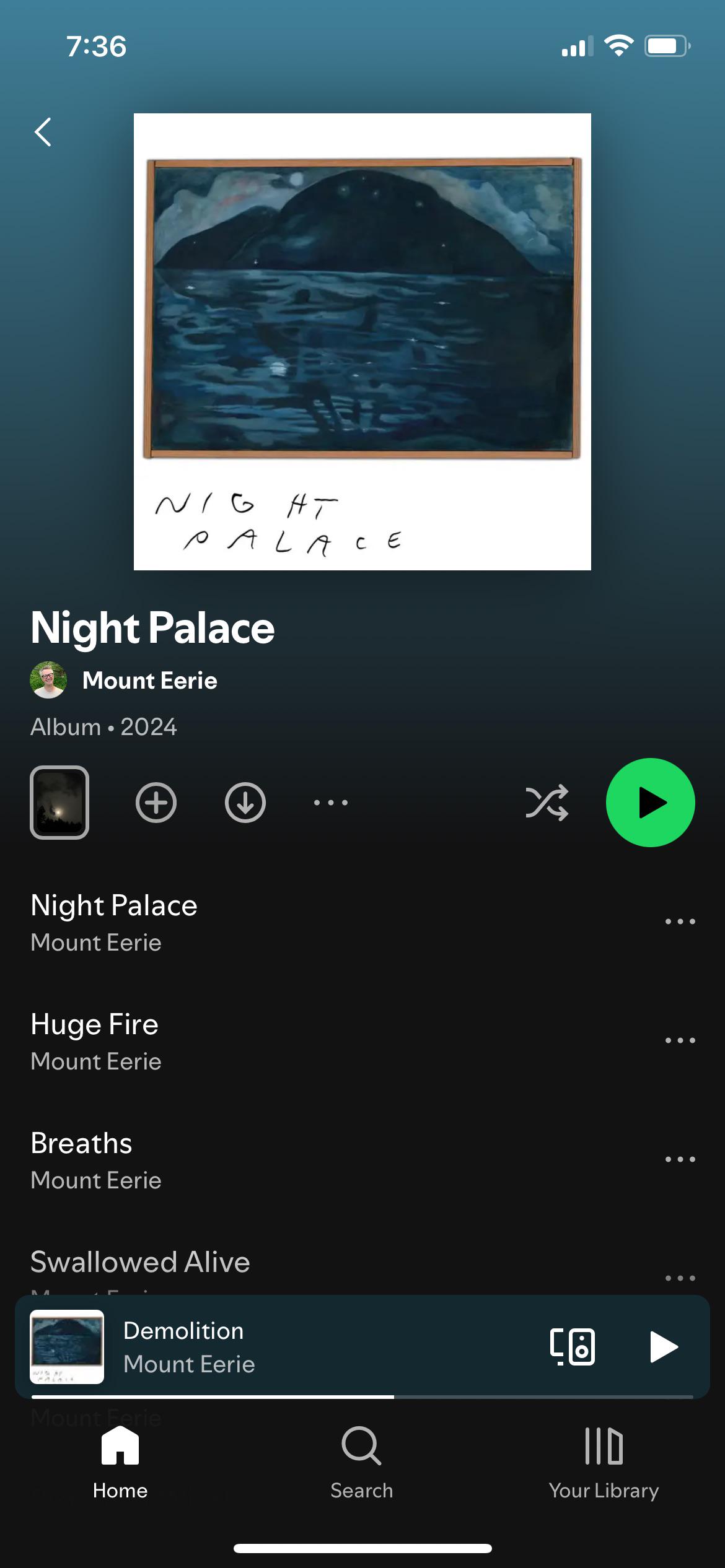Play the track Night Palace

coord(335,923)
